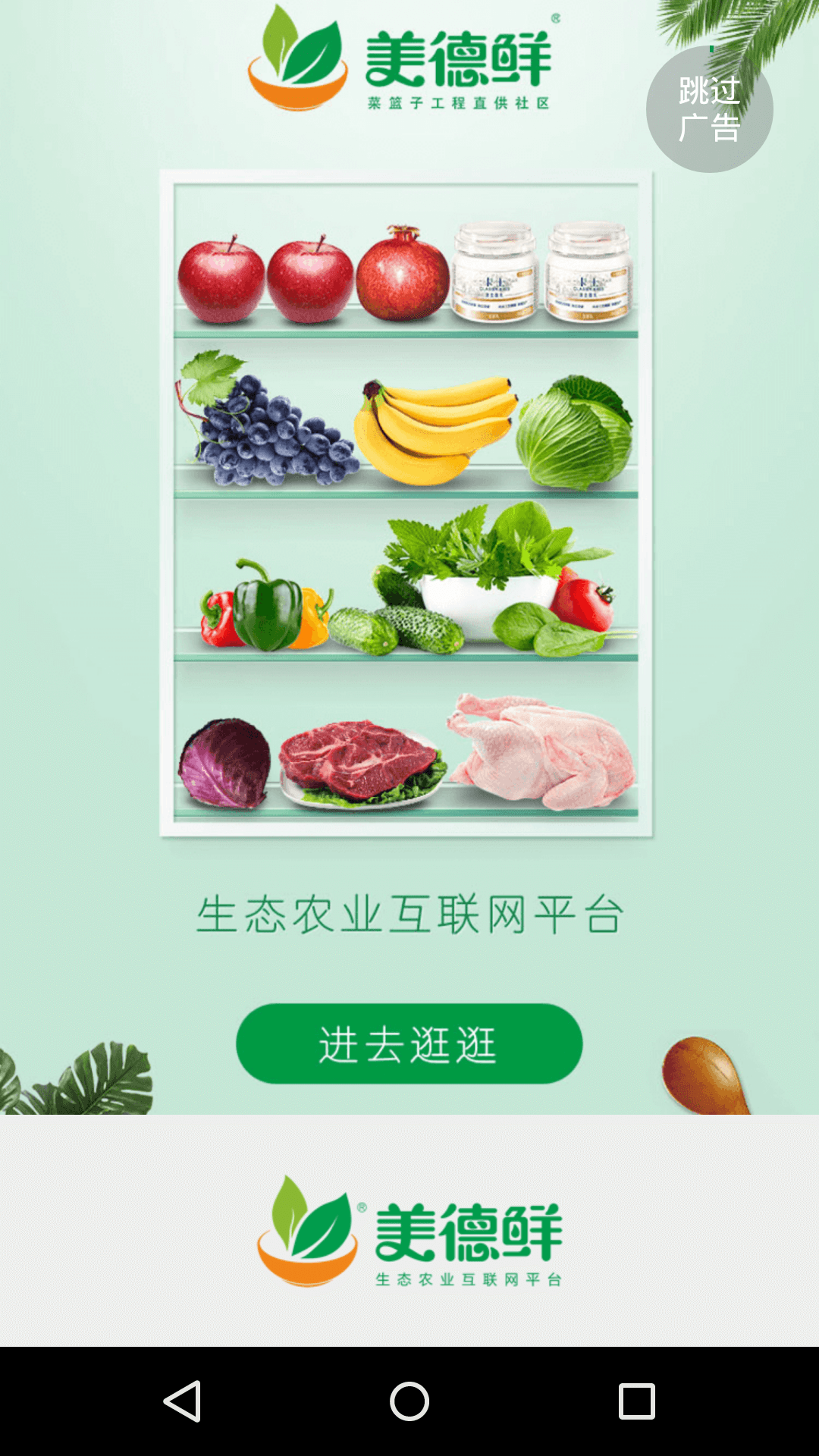Image resolution: width=819 pixels, height=1456 pixels.
Task: Open recent apps from navigation bar
Action: coord(637,1401)
